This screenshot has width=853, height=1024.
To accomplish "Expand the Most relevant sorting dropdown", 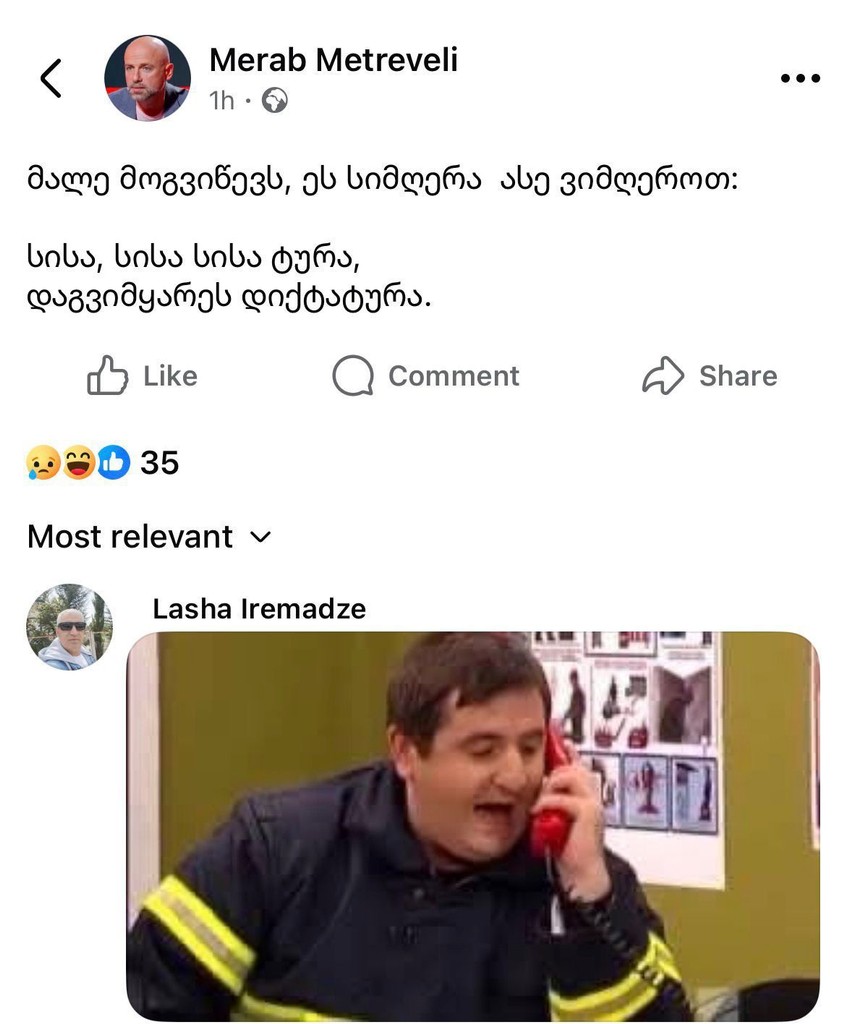I will tap(149, 537).
